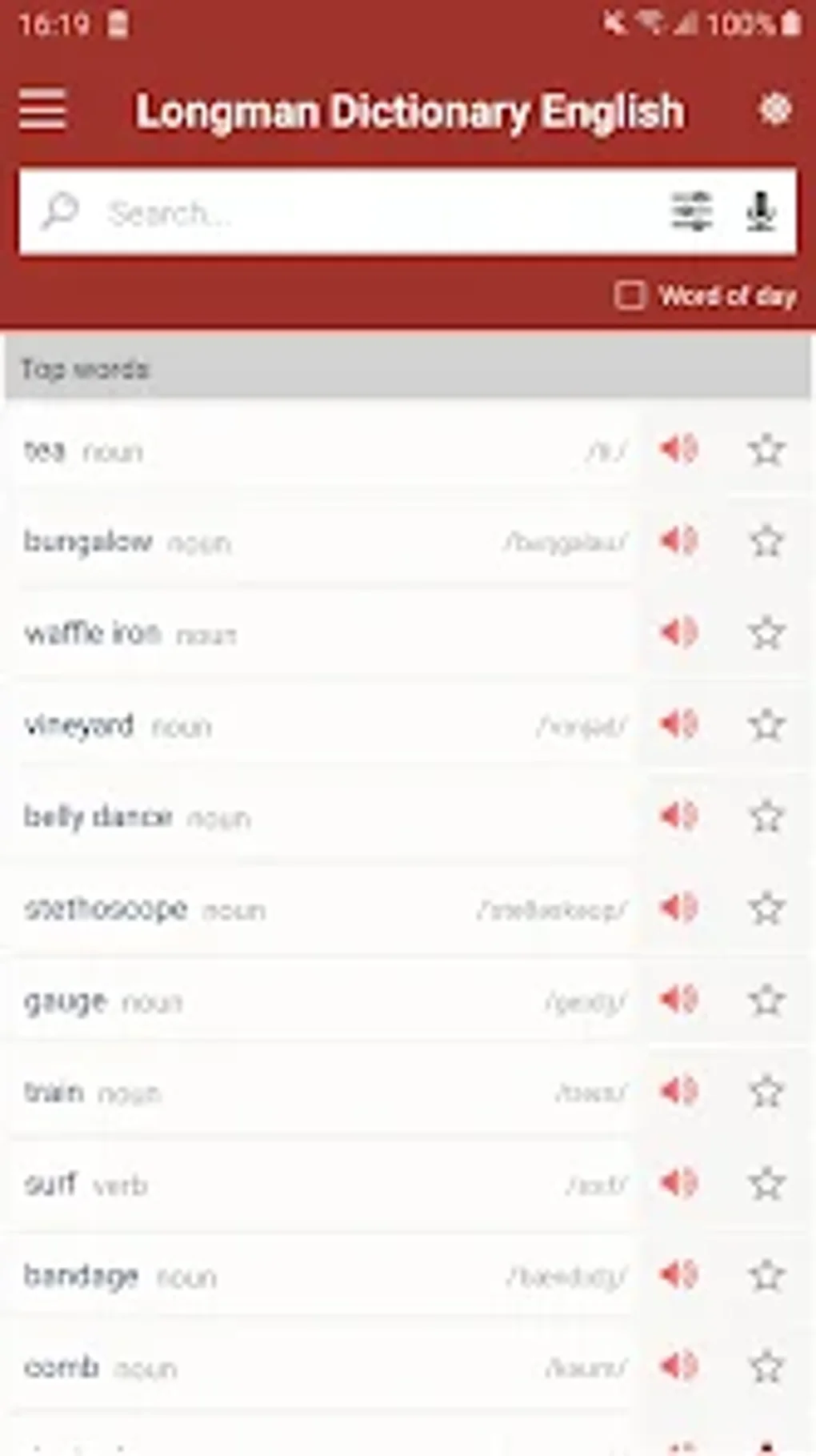The height and width of the screenshot is (1456, 816).
Task: Open the hamburger drawer menu
Action: 42,110
